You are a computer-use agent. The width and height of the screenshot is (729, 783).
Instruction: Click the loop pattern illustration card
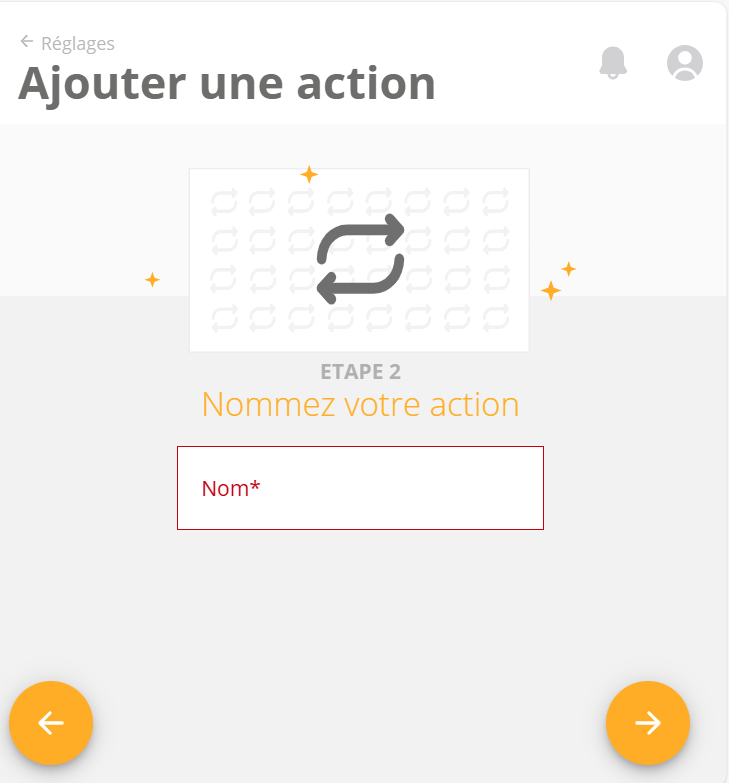[x=359, y=259]
